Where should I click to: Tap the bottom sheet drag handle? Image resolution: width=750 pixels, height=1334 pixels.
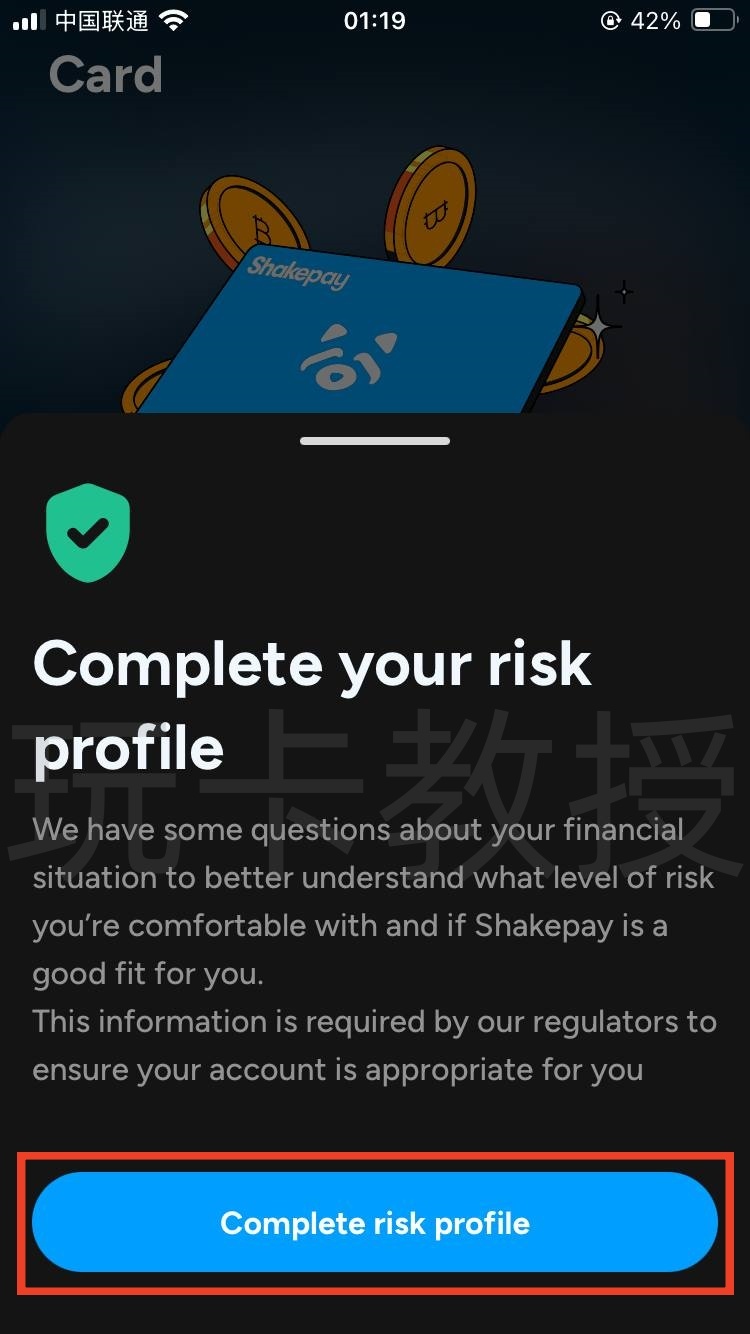(x=375, y=440)
